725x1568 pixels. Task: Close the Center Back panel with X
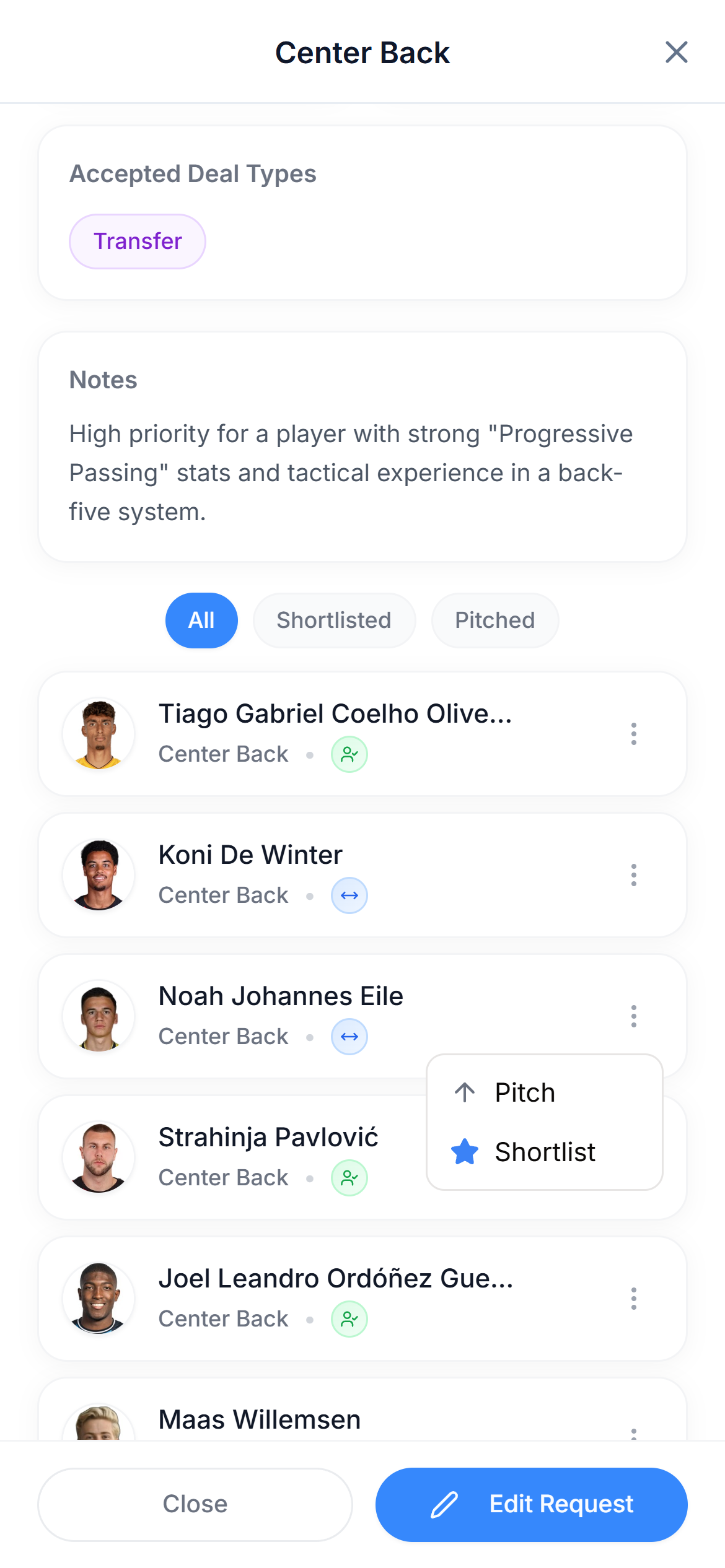676,53
